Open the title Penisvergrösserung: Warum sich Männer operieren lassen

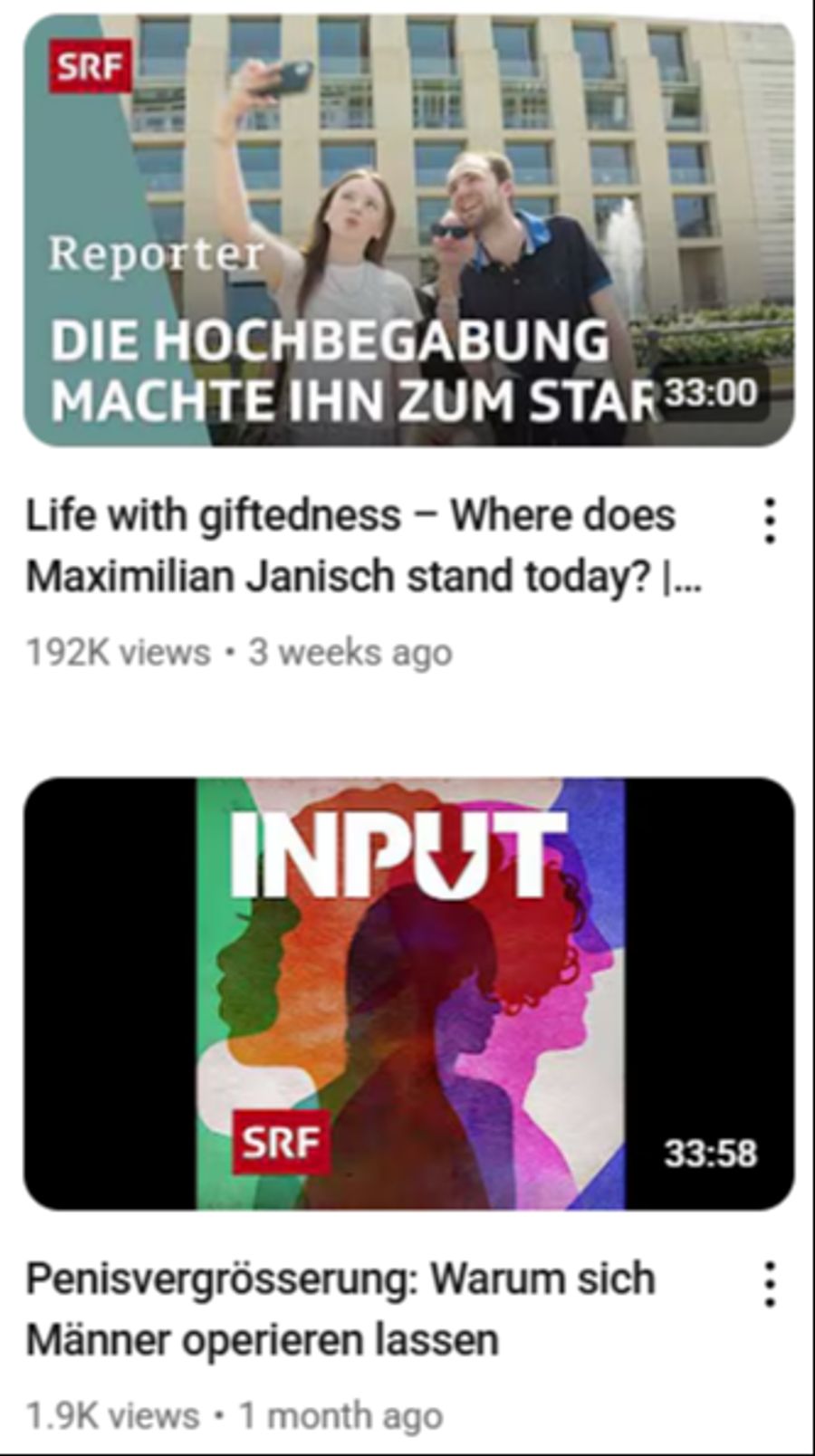[340, 1308]
